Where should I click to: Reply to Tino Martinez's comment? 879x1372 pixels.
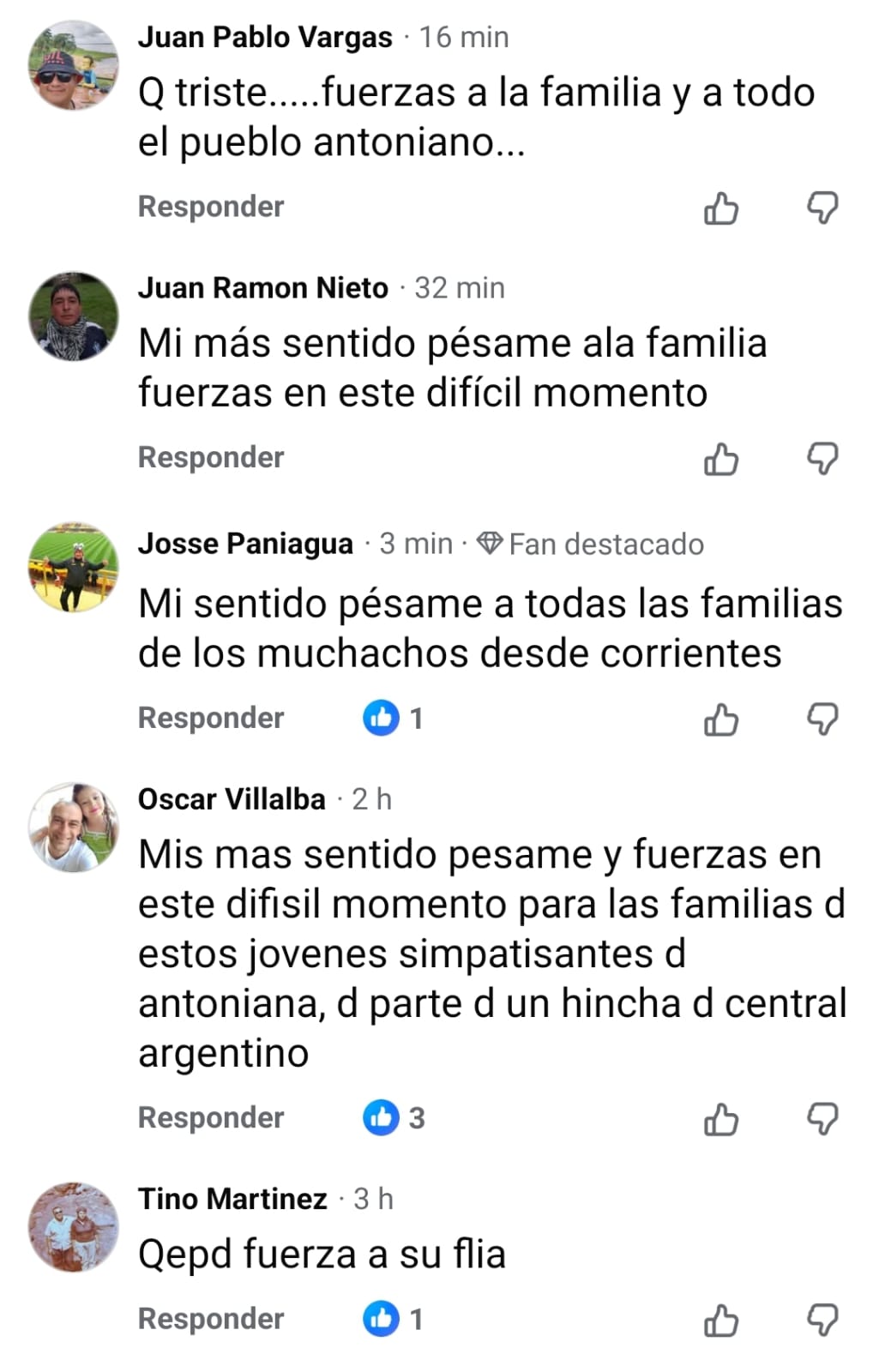pos(211,1320)
